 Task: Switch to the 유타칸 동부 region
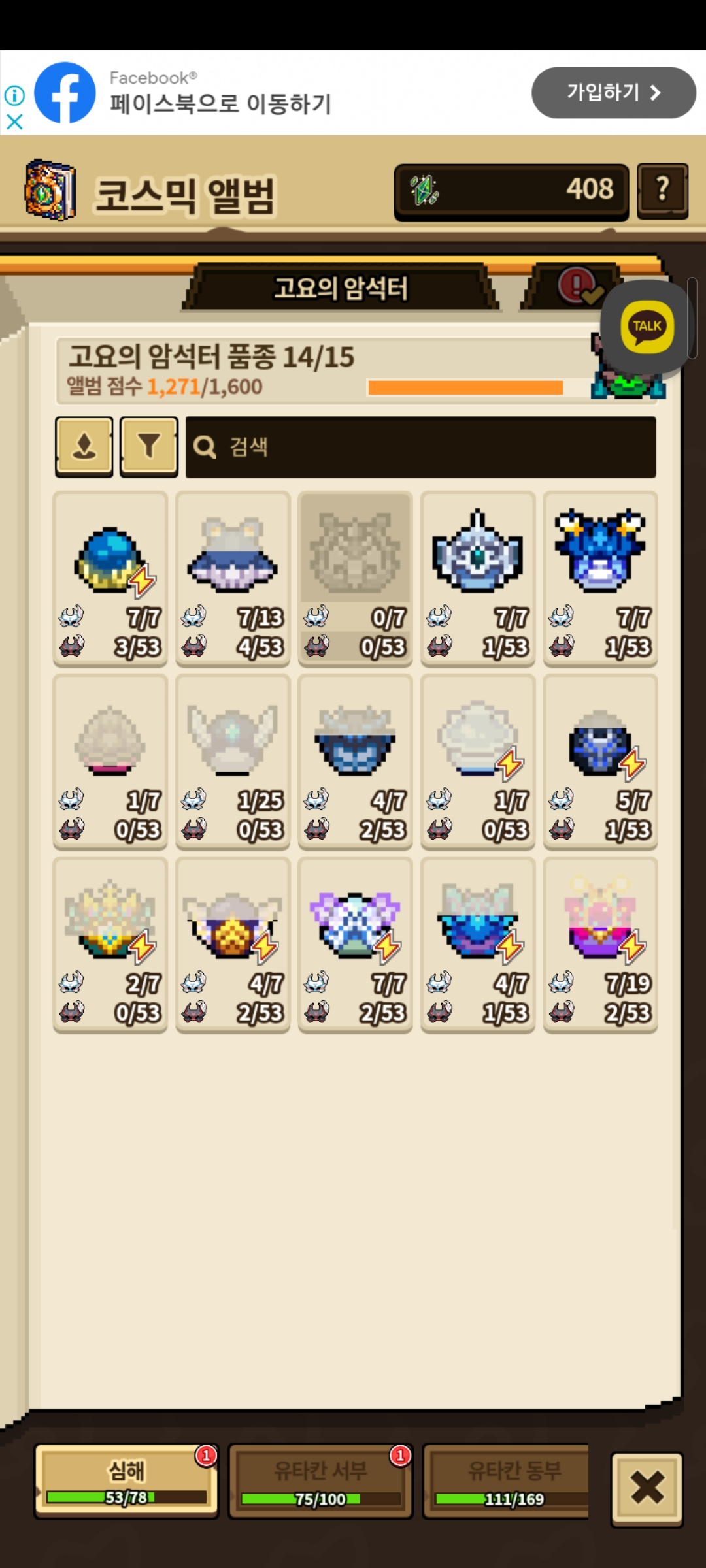pyautogui.click(x=506, y=1481)
